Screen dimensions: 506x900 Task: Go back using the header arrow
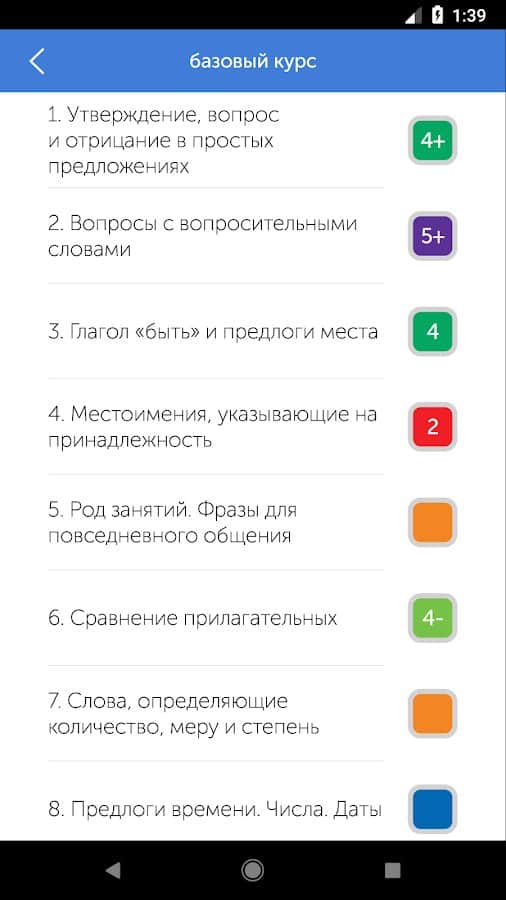[37, 61]
